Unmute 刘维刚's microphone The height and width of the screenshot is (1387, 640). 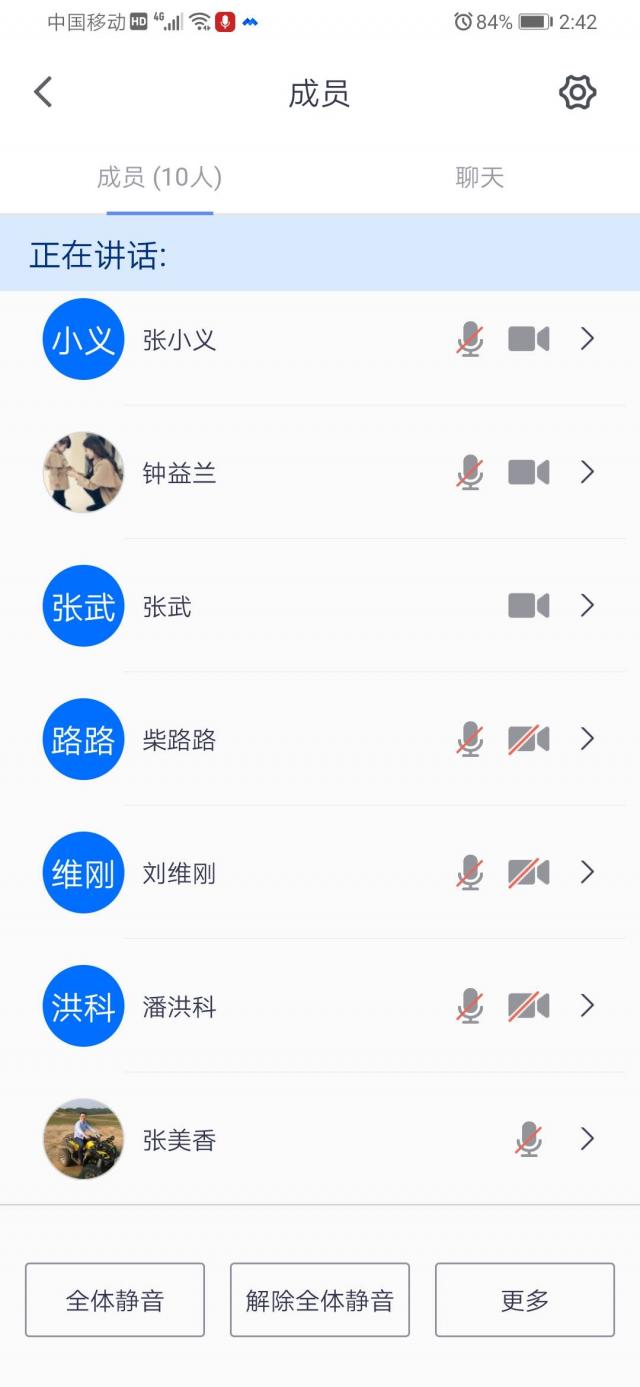(470, 873)
